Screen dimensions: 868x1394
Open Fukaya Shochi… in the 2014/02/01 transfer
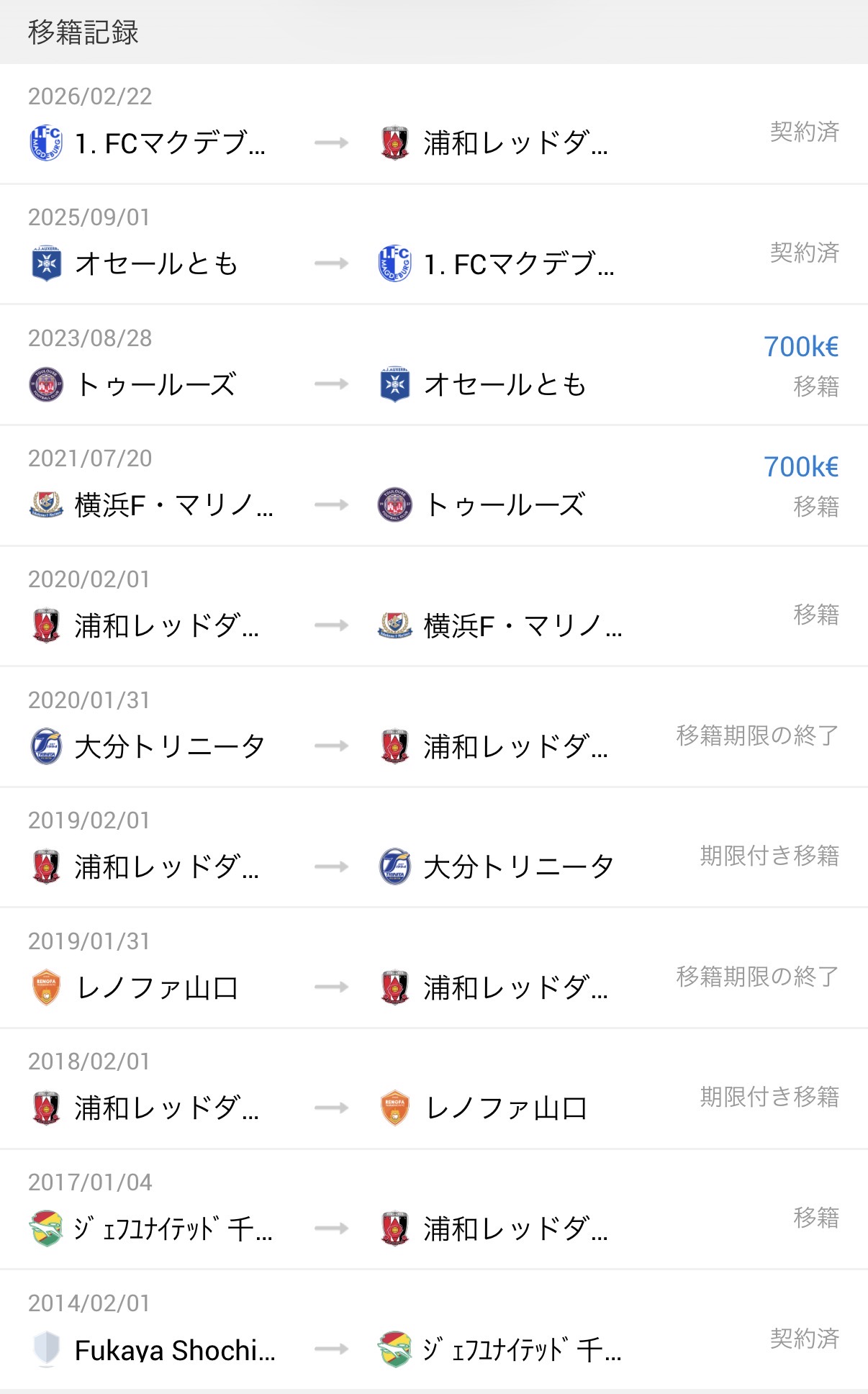click(174, 1350)
